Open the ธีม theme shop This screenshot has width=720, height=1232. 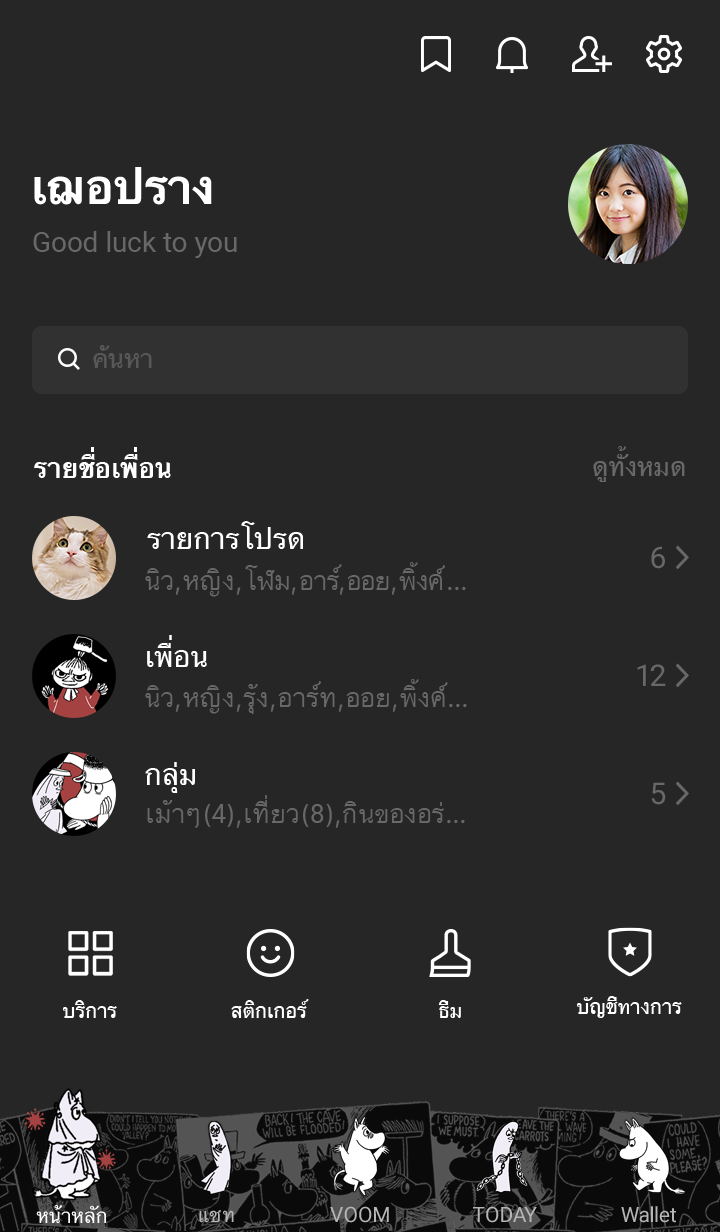pos(450,970)
